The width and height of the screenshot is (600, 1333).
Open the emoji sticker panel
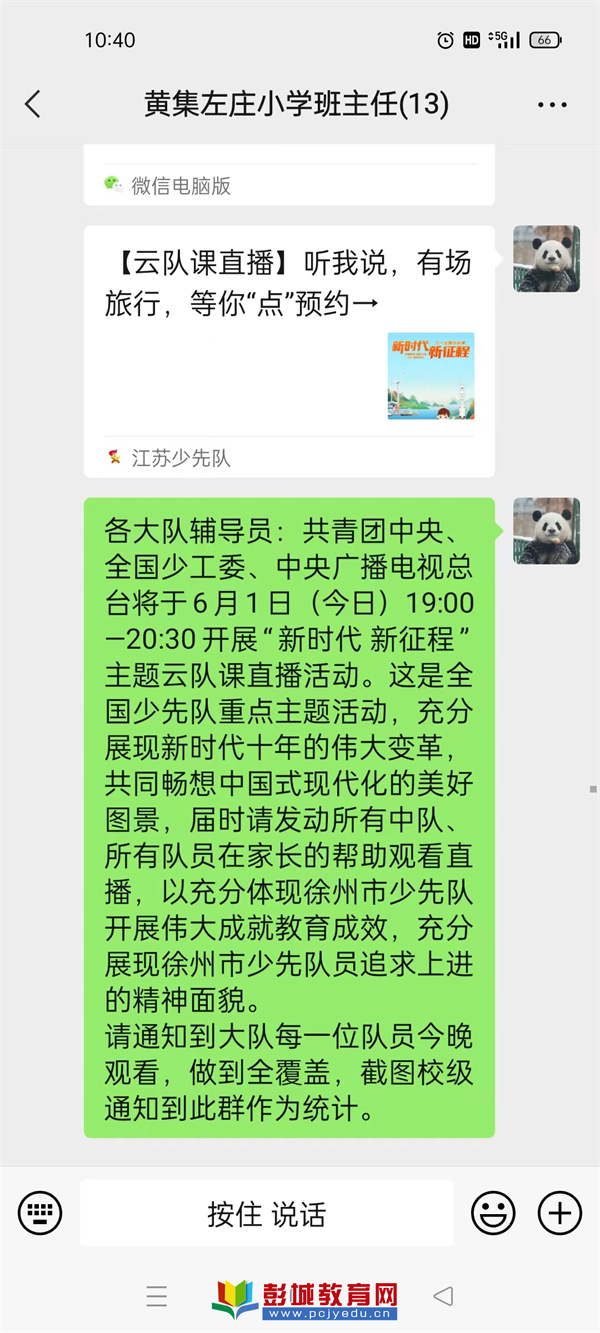[x=493, y=1213]
